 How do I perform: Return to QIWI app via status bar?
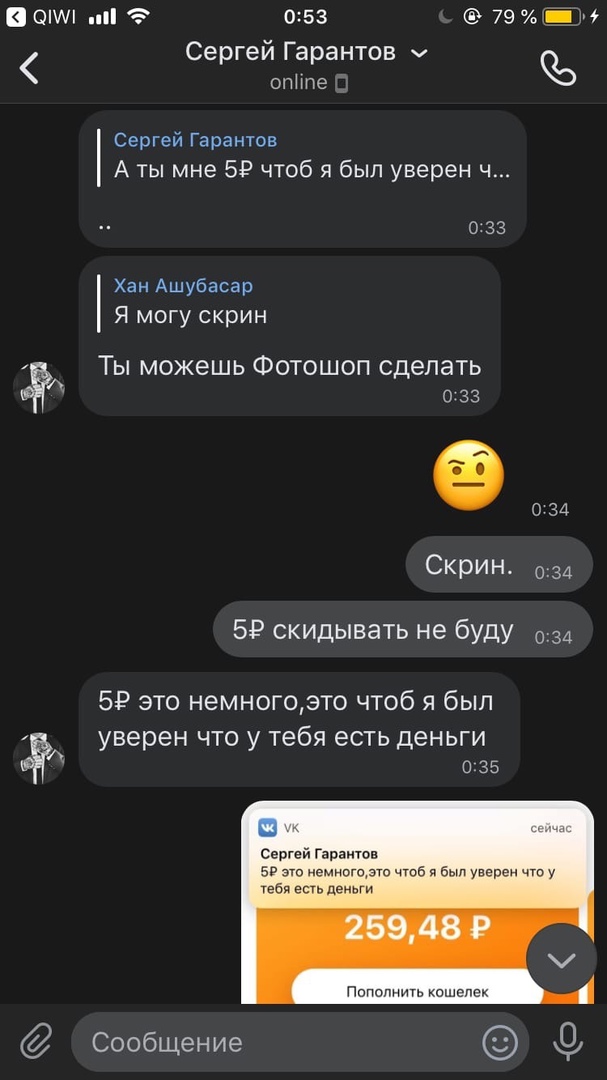[40, 16]
